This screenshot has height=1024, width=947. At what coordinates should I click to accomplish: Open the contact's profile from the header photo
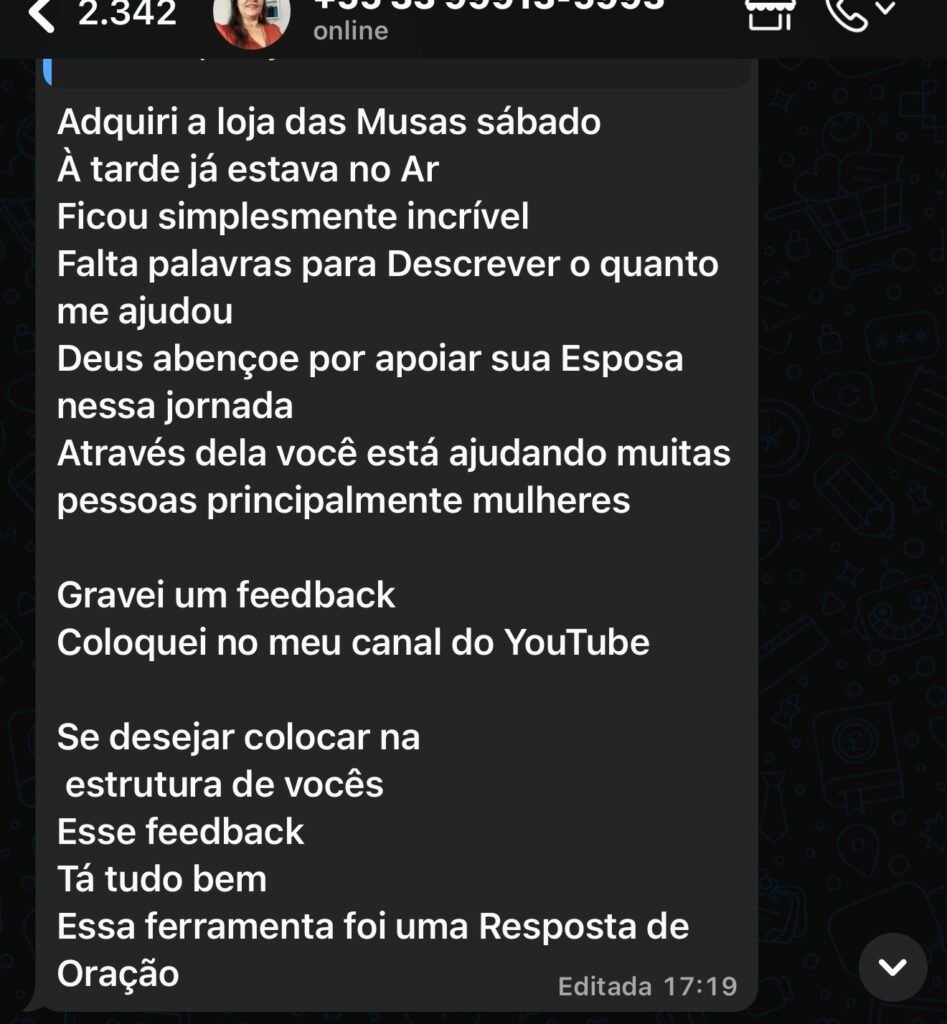click(x=251, y=20)
